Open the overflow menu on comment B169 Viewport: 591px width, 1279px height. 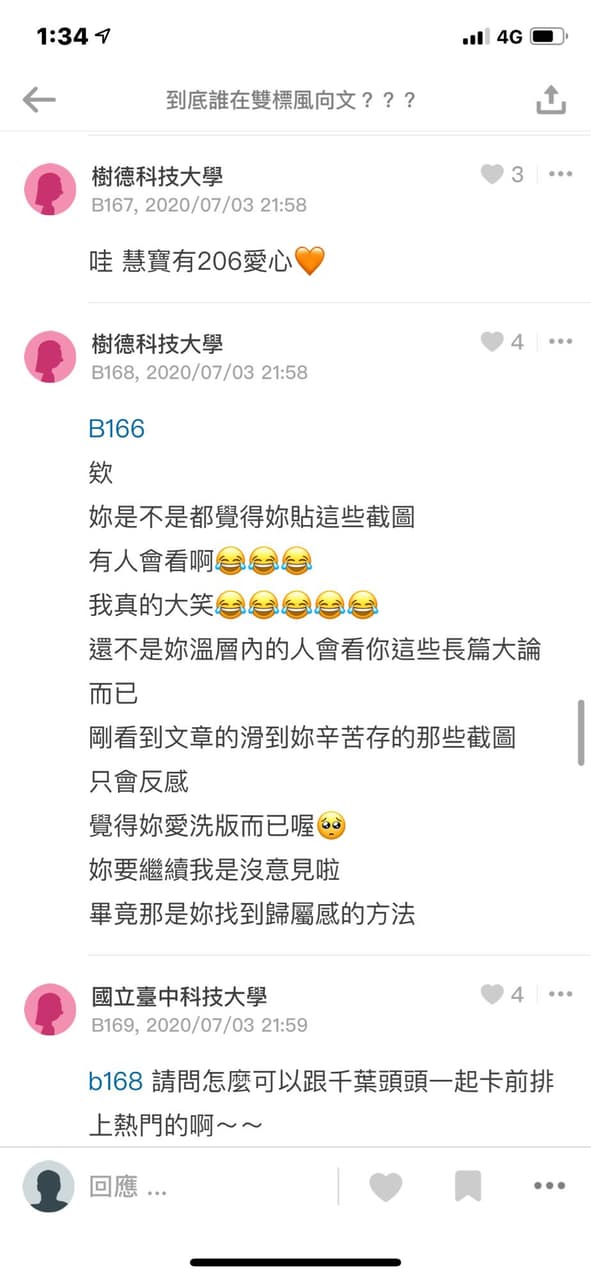coord(560,994)
